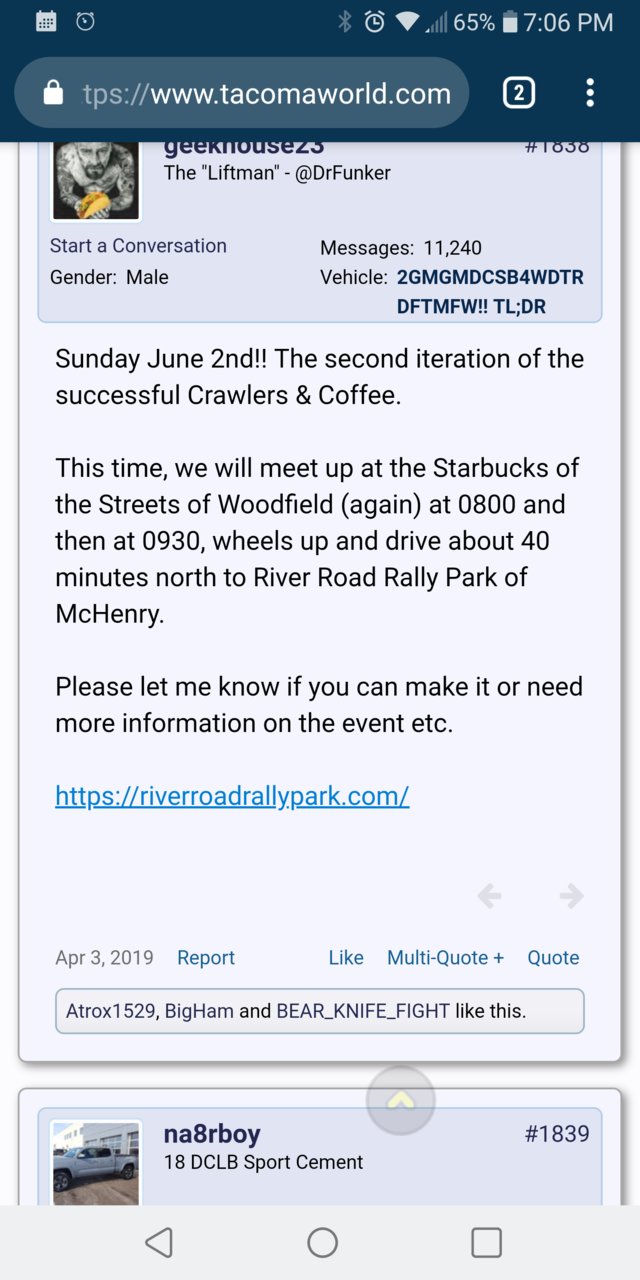The width and height of the screenshot is (640, 1280).
Task: Open BEAR_KNIFE_FIGHT's profile from likes
Action: 363,1011
